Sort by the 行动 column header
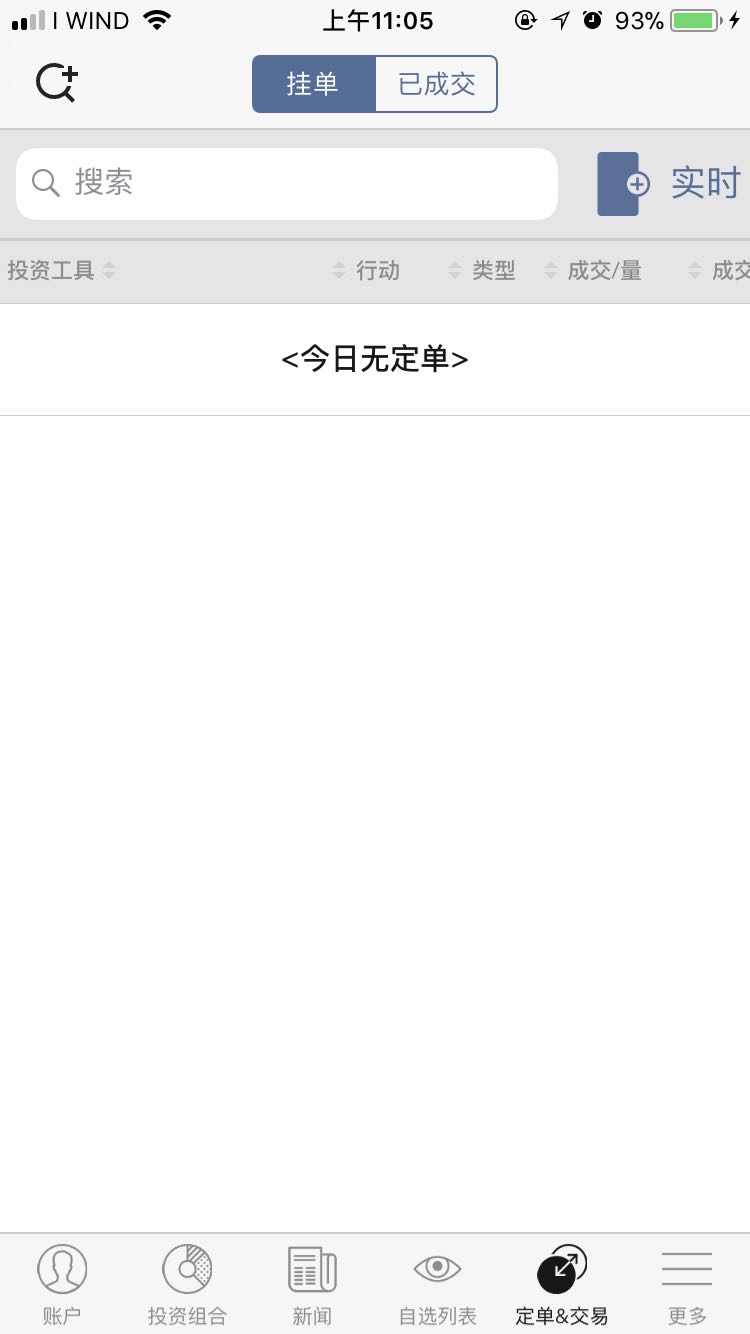The image size is (750, 1334). click(x=366, y=270)
